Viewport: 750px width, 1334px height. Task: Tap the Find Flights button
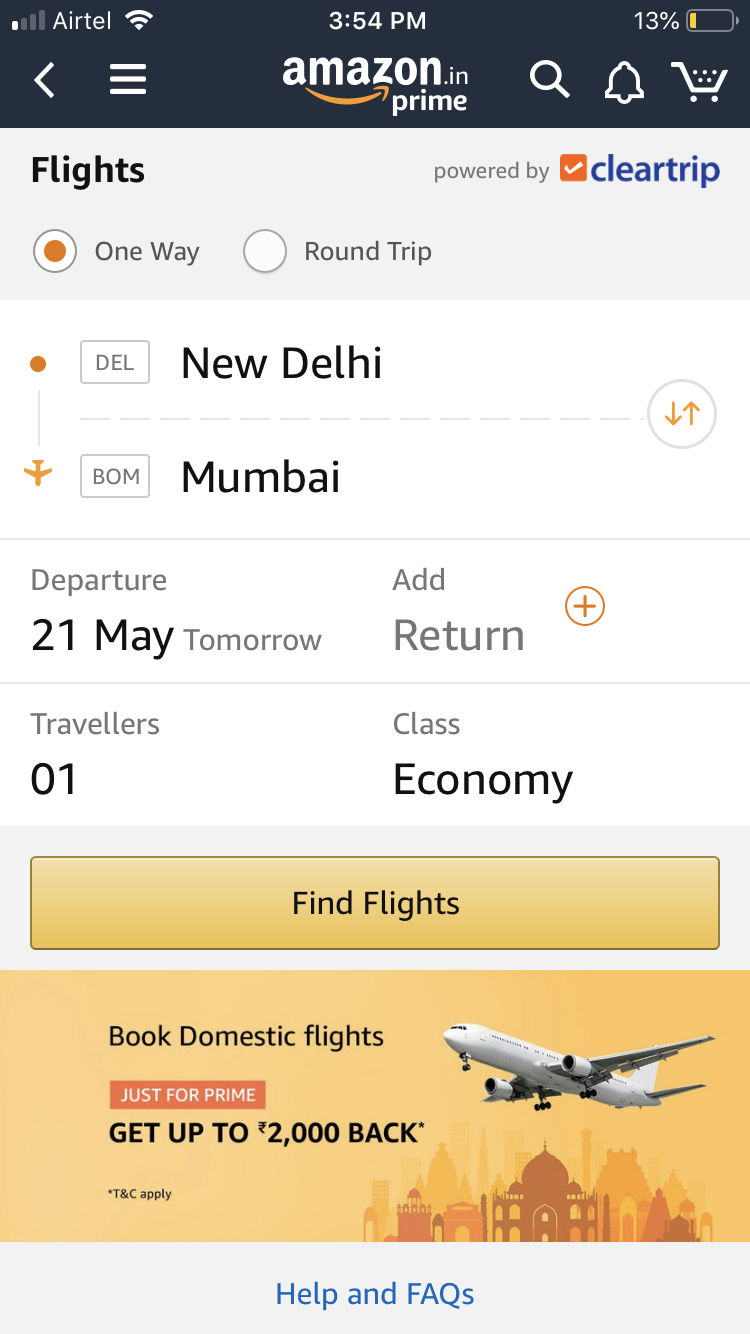(x=375, y=903)
